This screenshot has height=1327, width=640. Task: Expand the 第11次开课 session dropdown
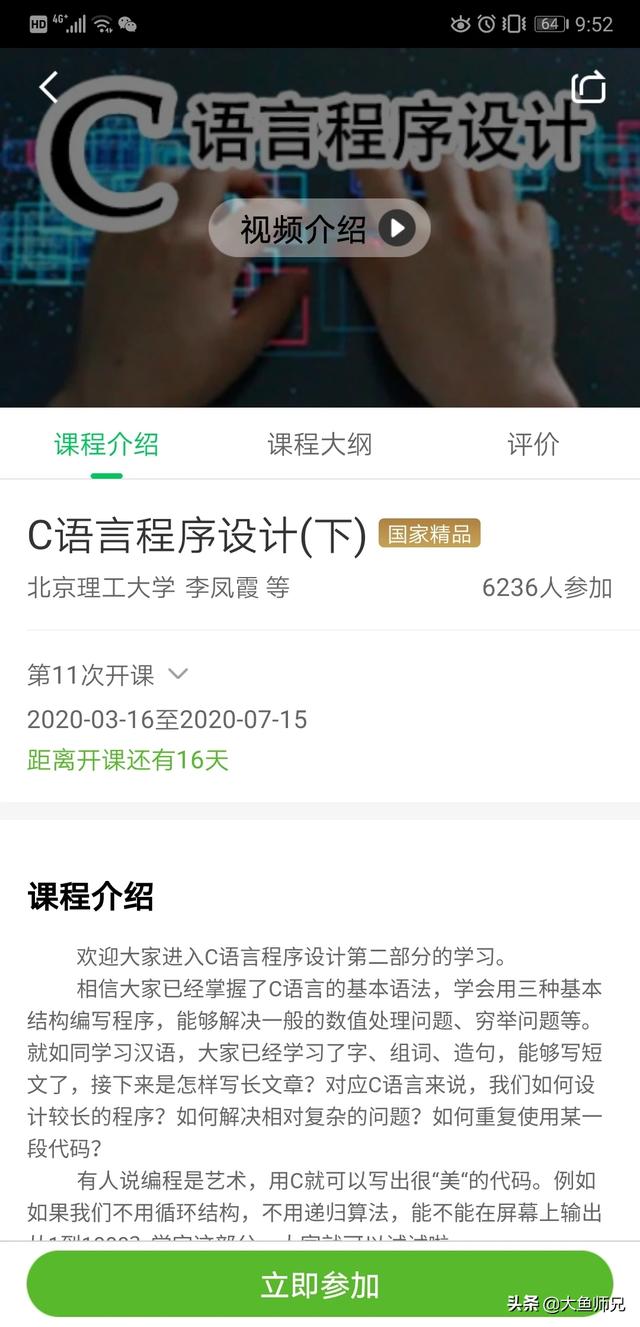pyautogui.click(x=107, y=675)
